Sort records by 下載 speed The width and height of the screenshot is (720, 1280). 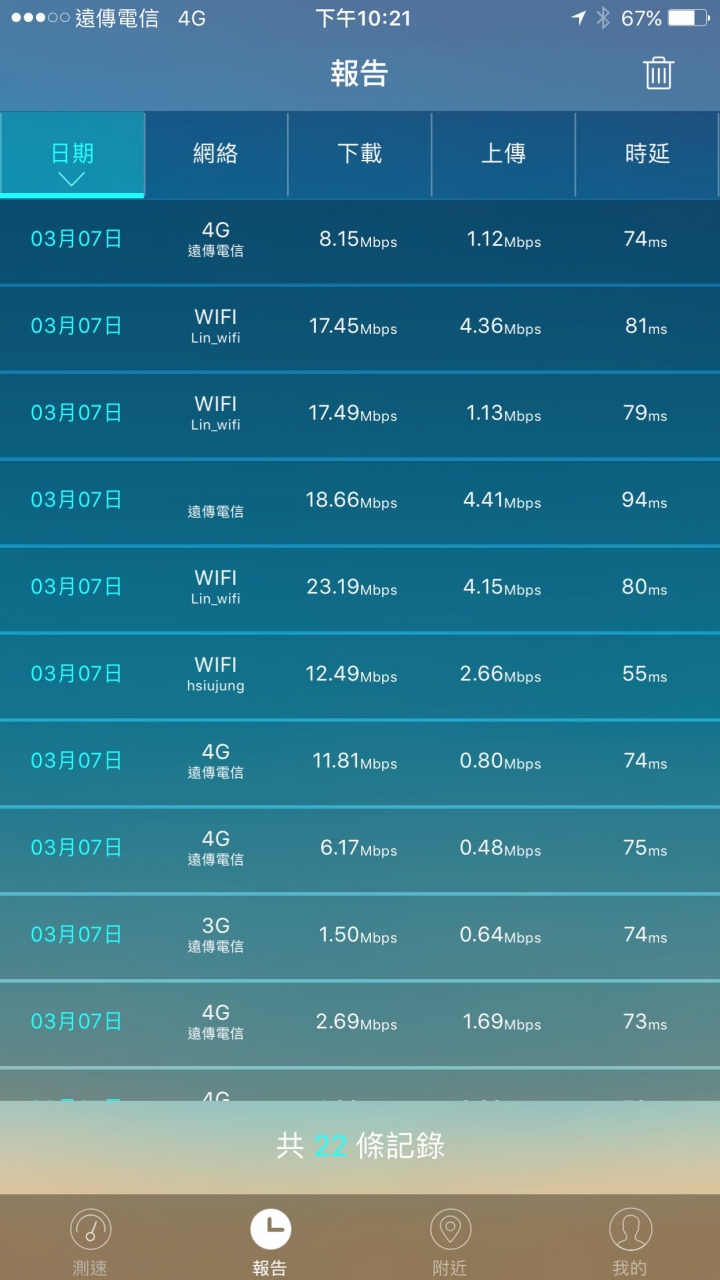point(360,154)
